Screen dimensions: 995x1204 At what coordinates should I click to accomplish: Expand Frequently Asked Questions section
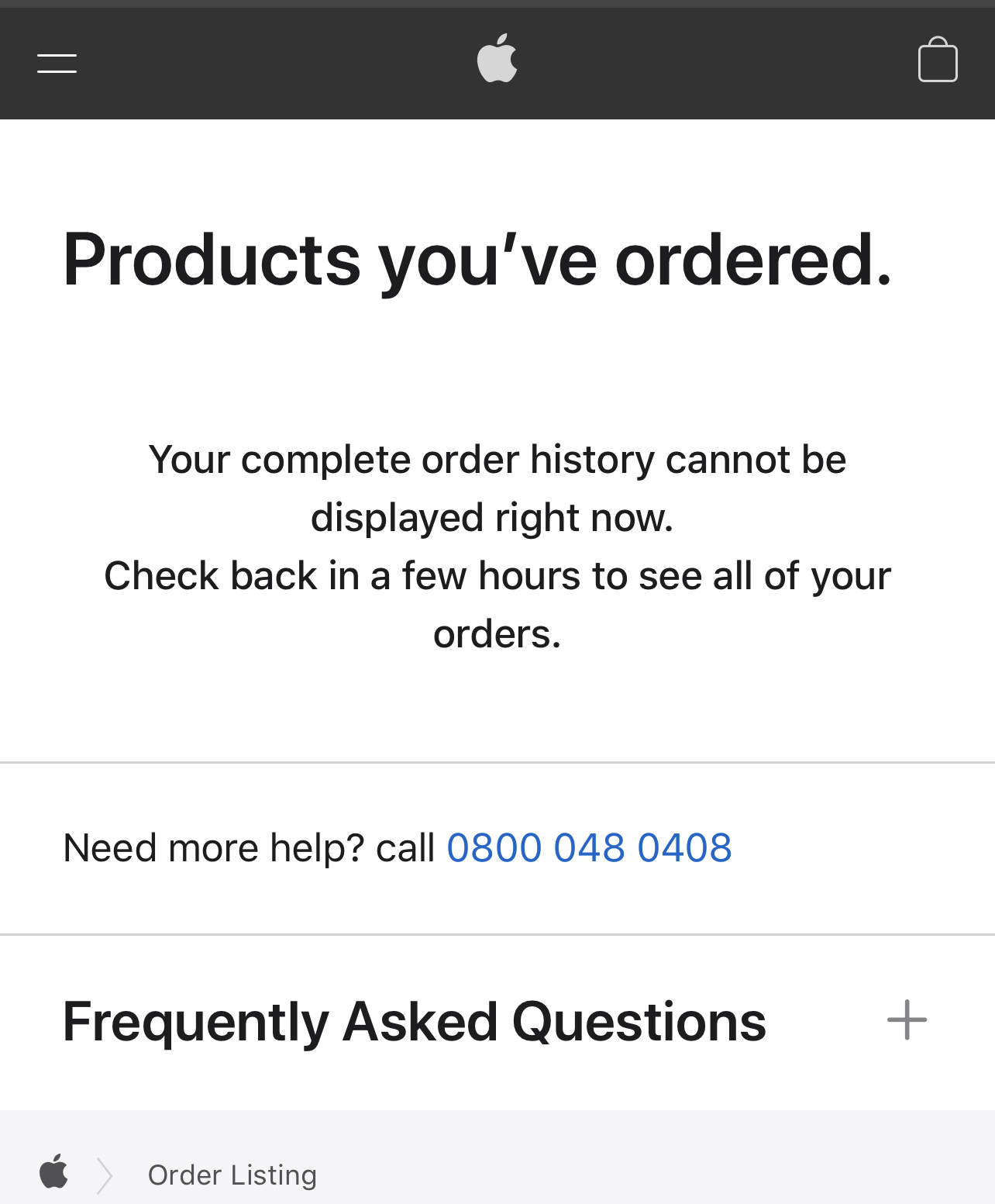pyautogui.click(x=906, y=1020)
